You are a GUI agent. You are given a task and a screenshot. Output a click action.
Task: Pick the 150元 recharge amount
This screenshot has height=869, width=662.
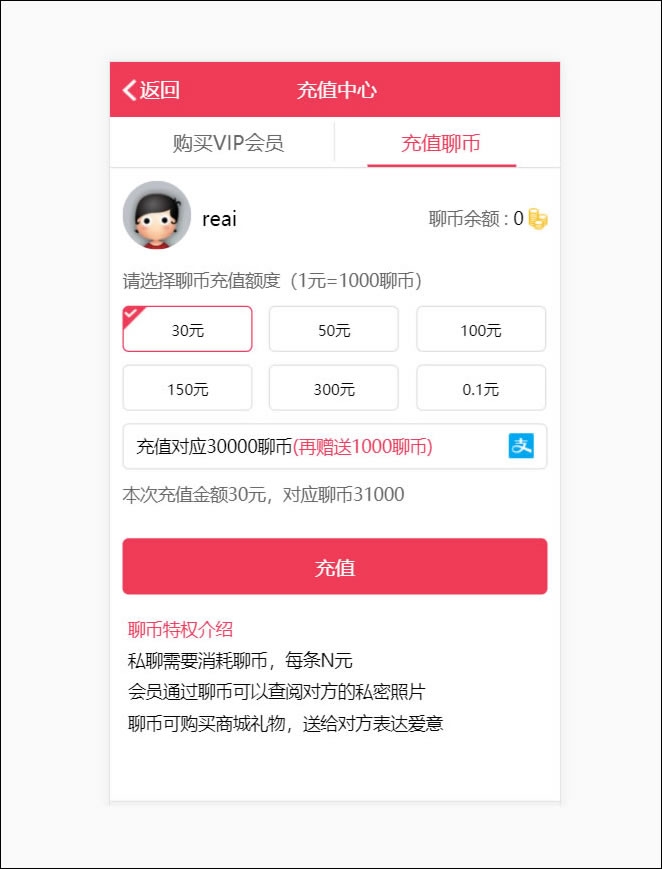pyautogui.click(x=187, y=389)
